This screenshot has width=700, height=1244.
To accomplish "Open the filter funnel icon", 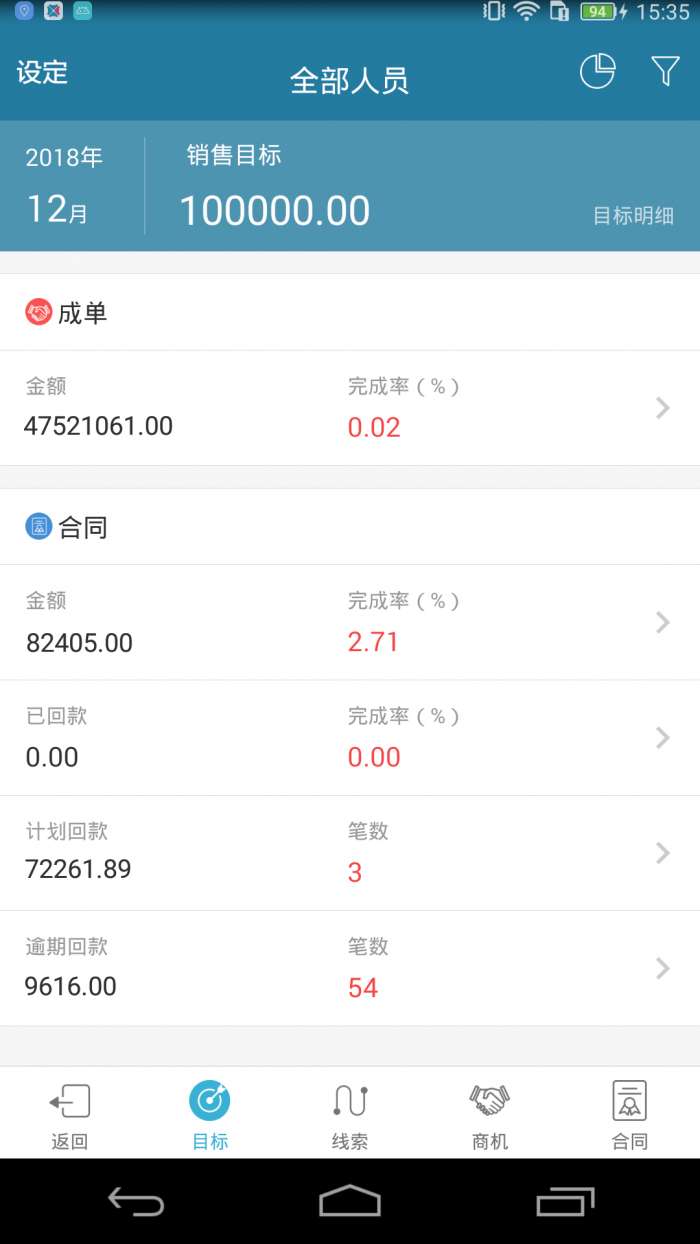I will [x=665, y=72].
